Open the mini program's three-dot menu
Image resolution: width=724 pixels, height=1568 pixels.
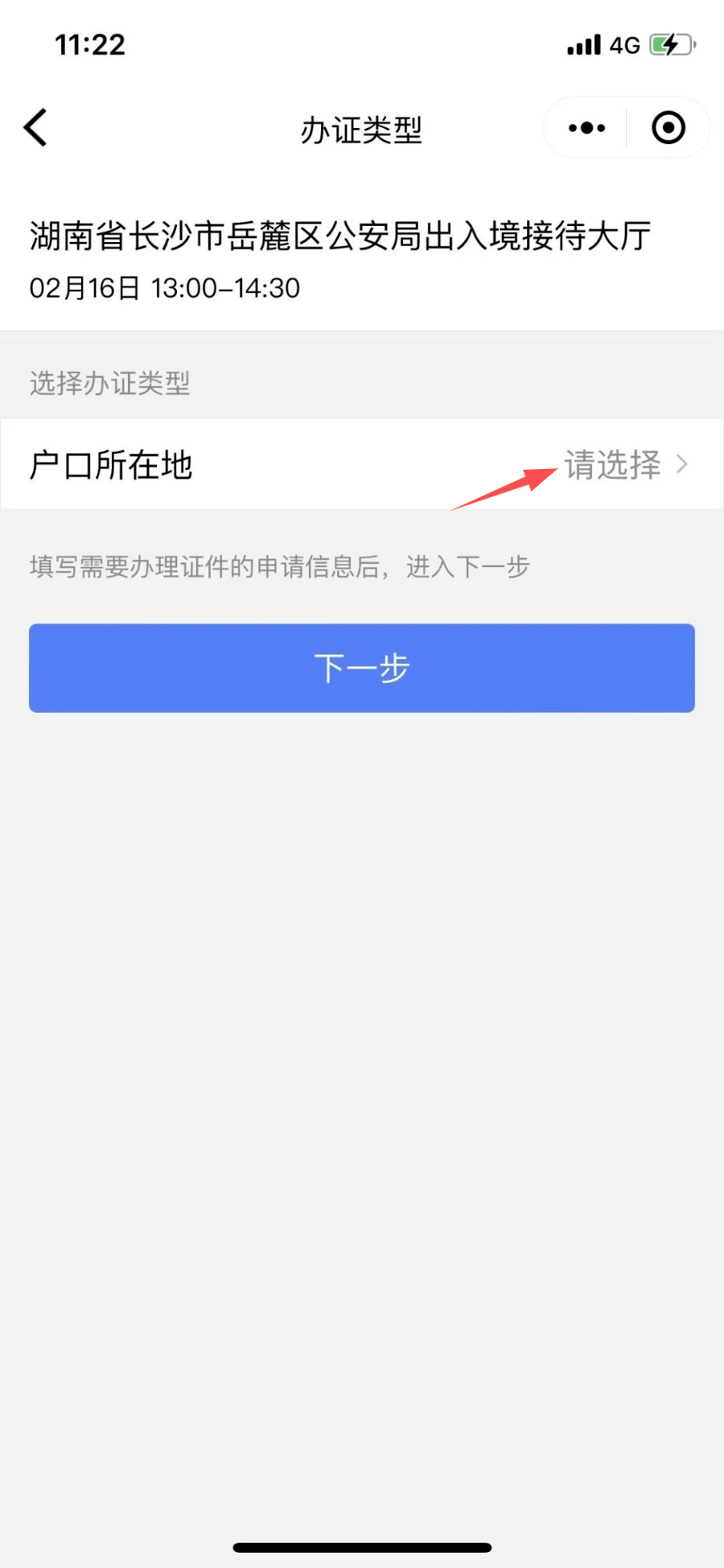586,128
